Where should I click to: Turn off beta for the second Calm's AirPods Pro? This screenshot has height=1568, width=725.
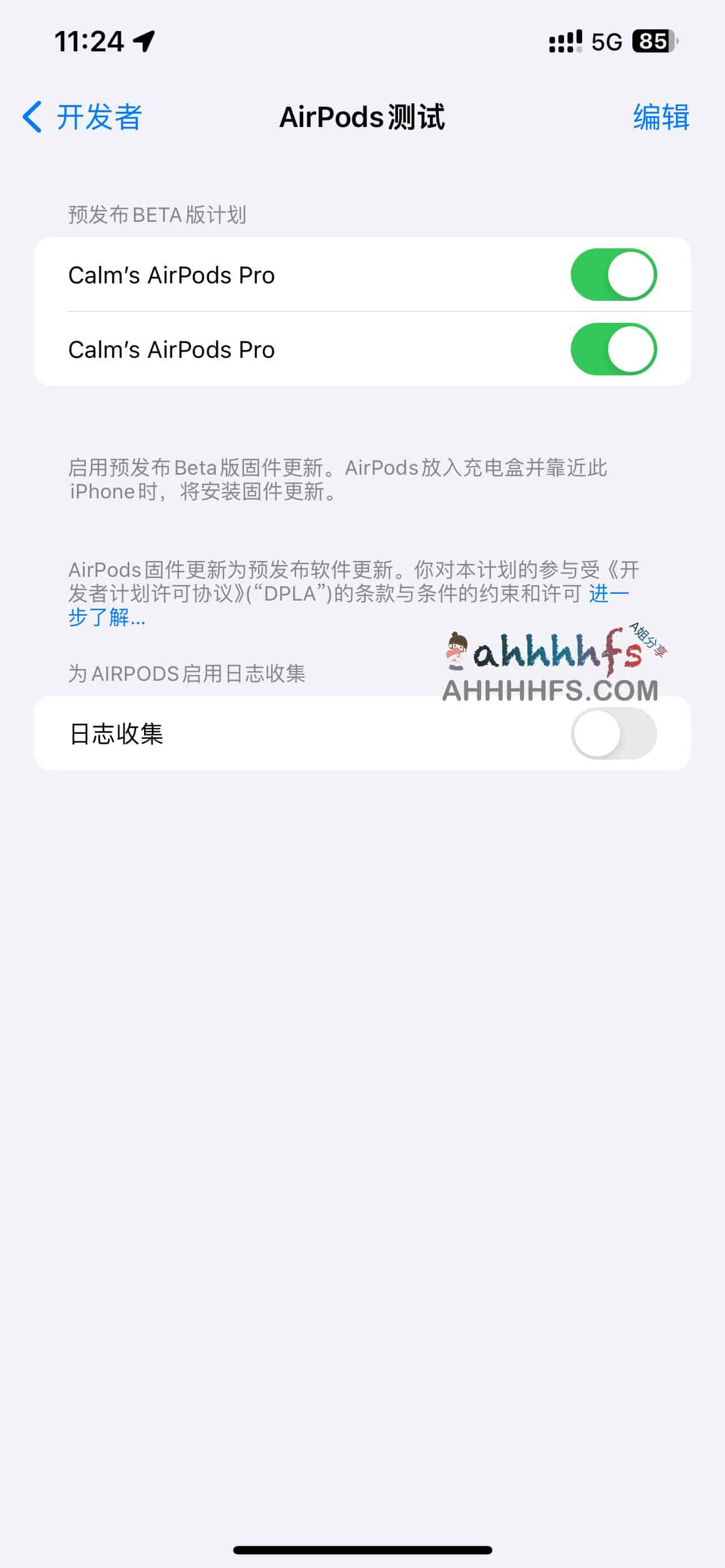[613, 349]
